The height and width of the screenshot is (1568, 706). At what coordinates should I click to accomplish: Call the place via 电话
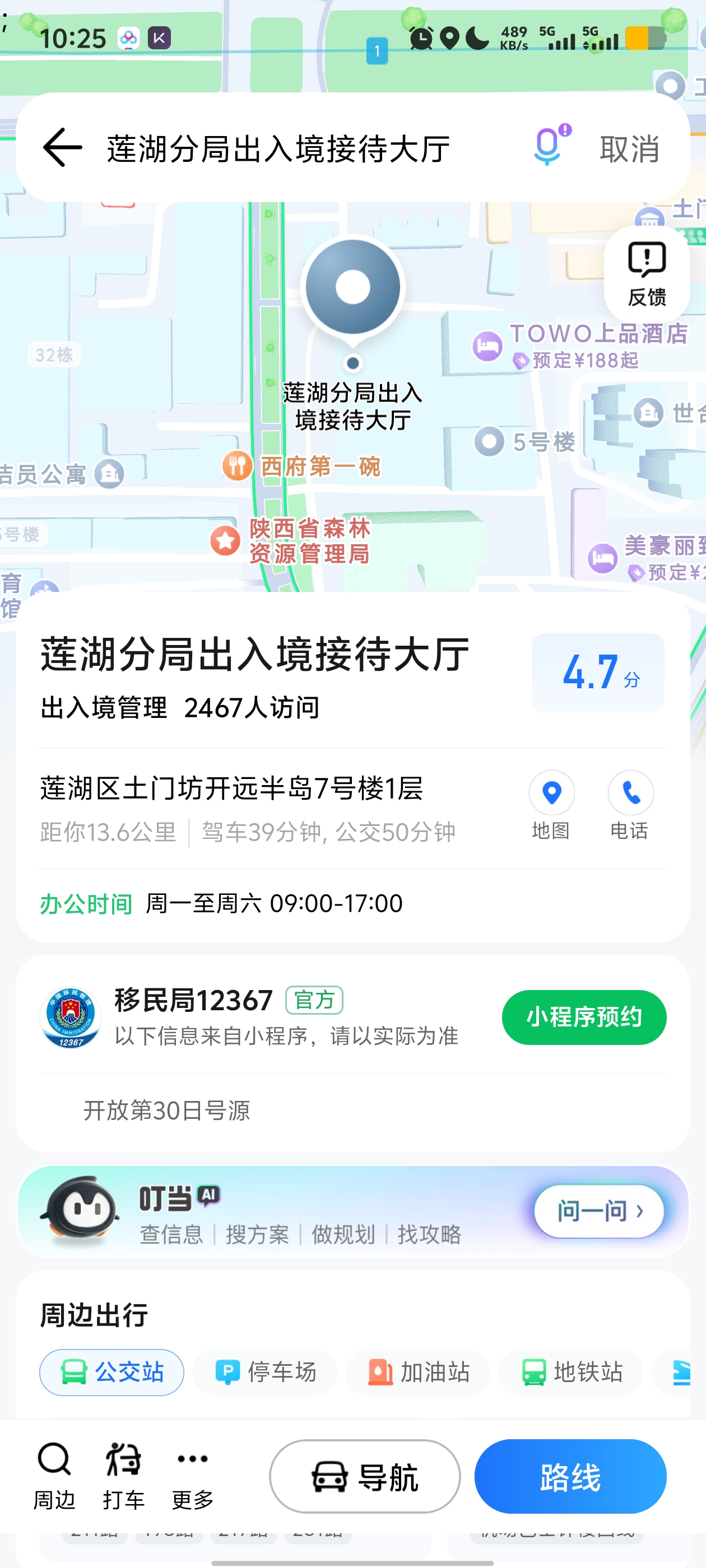[x=630, y=805]
